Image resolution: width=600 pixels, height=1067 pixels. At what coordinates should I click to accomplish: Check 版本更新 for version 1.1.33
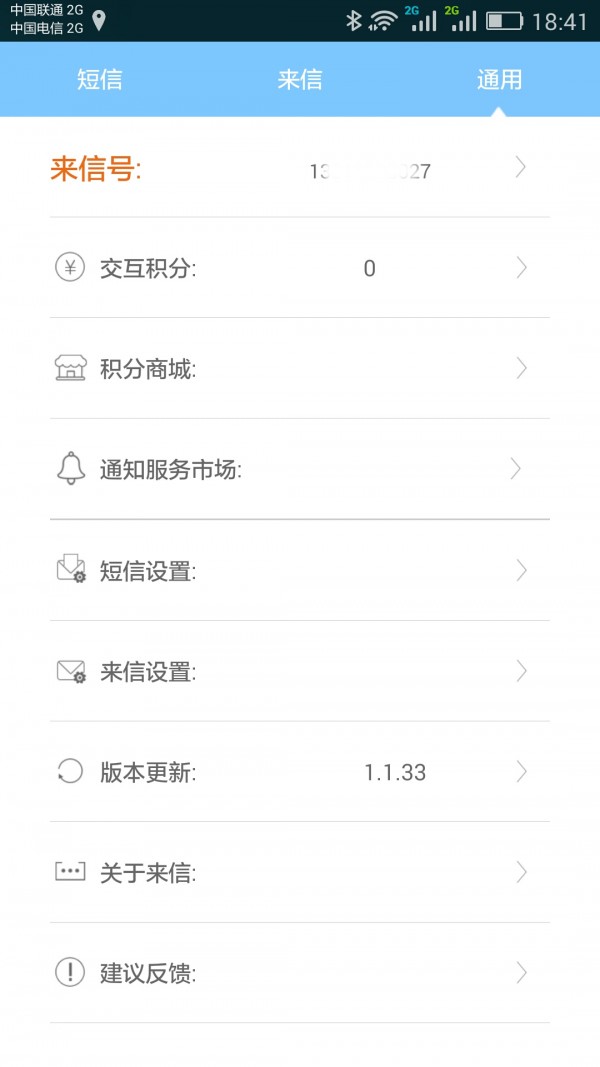300,772
